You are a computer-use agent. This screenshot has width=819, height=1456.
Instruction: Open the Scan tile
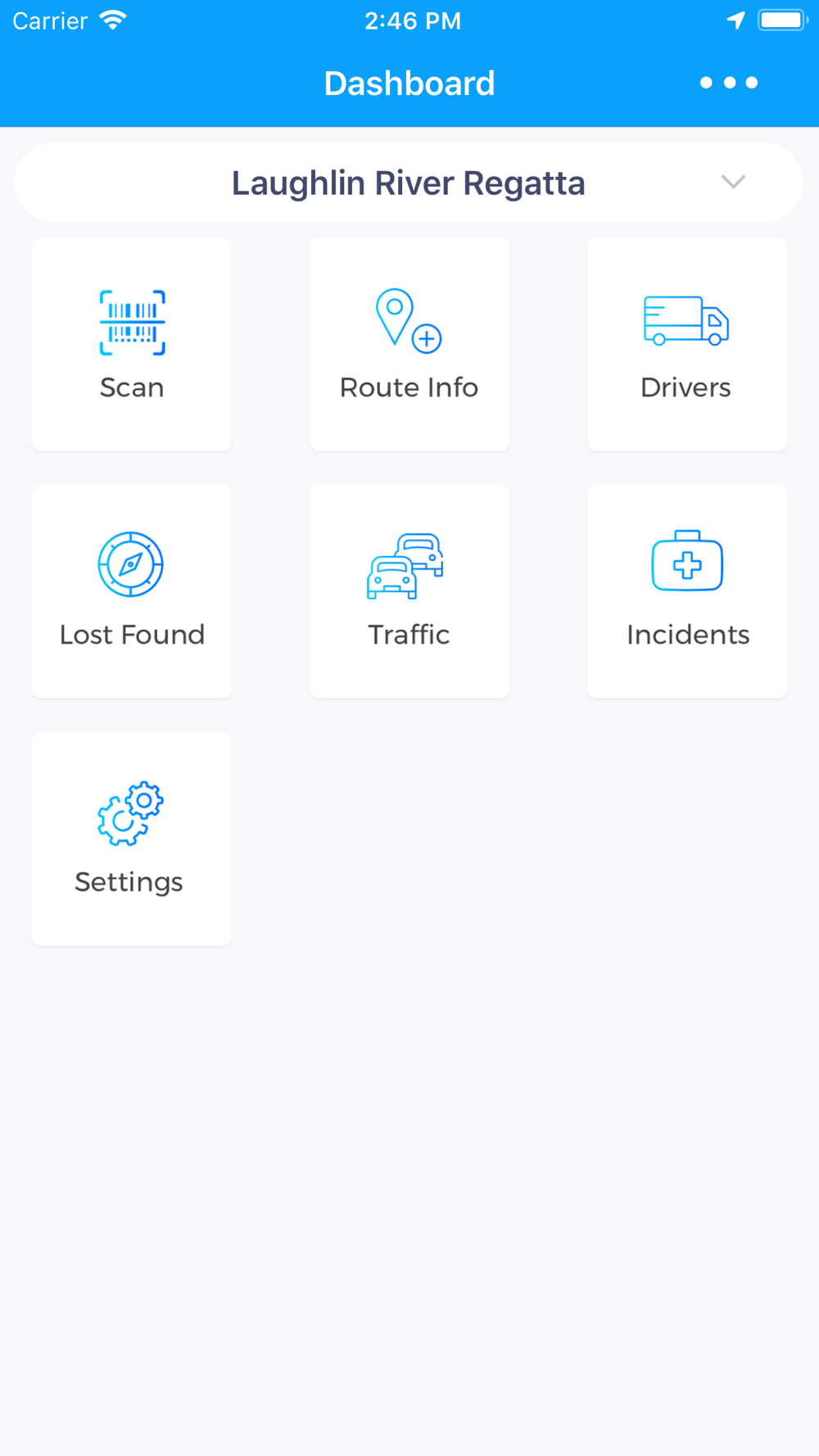point(132,344)
